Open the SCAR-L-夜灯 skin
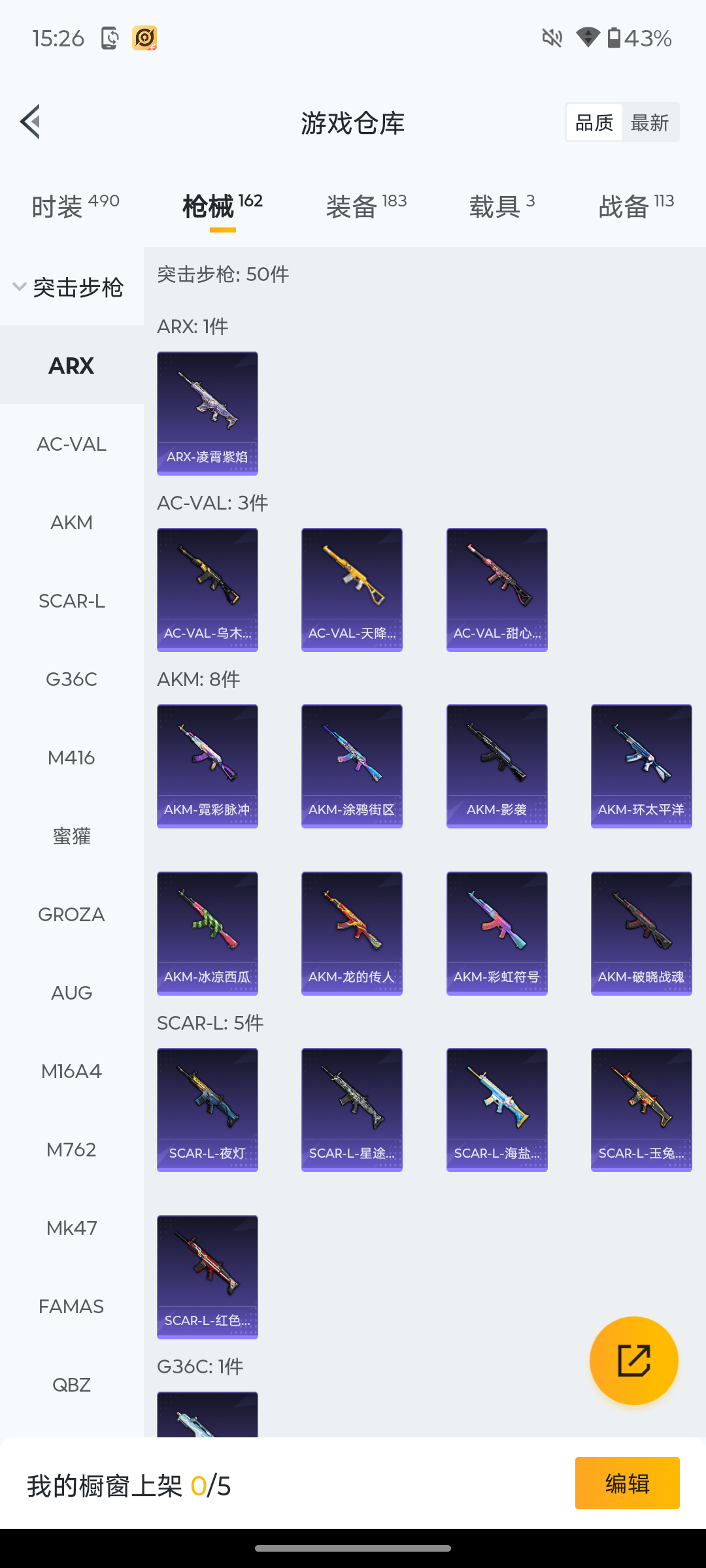 207,1109
